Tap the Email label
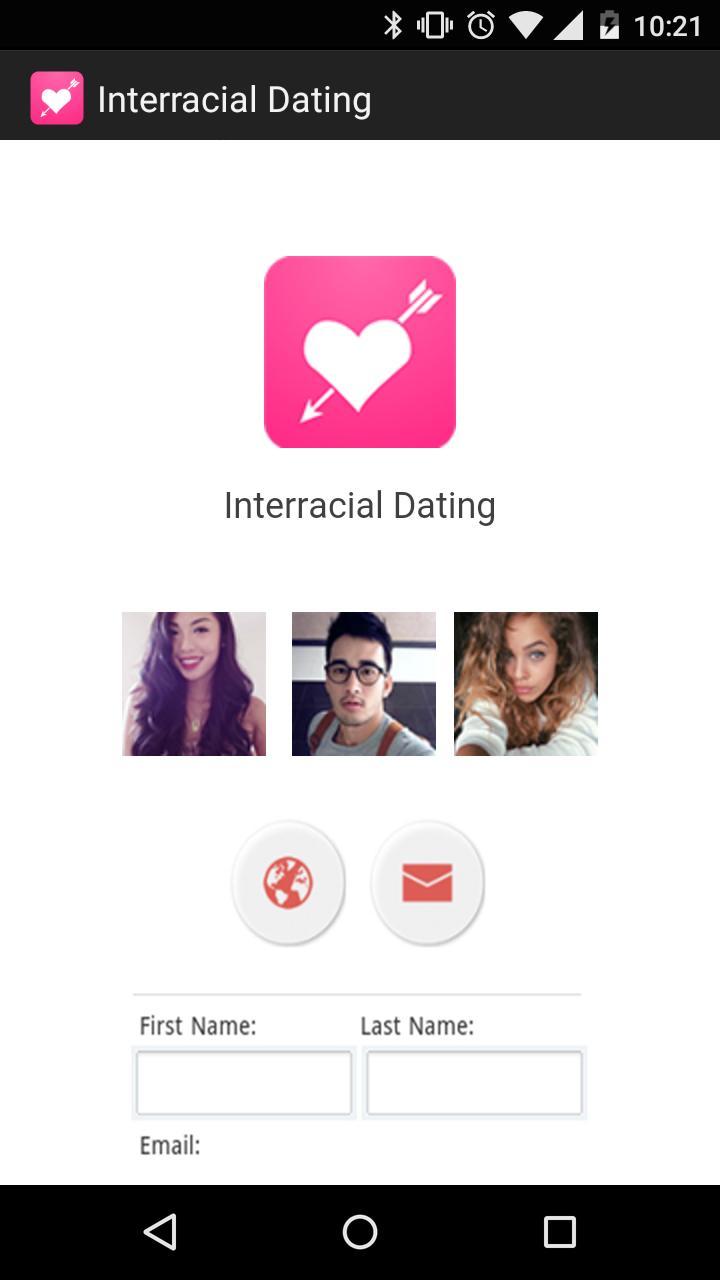The height and width of the screenshot is (1280, 720). tap(170, 1145)
